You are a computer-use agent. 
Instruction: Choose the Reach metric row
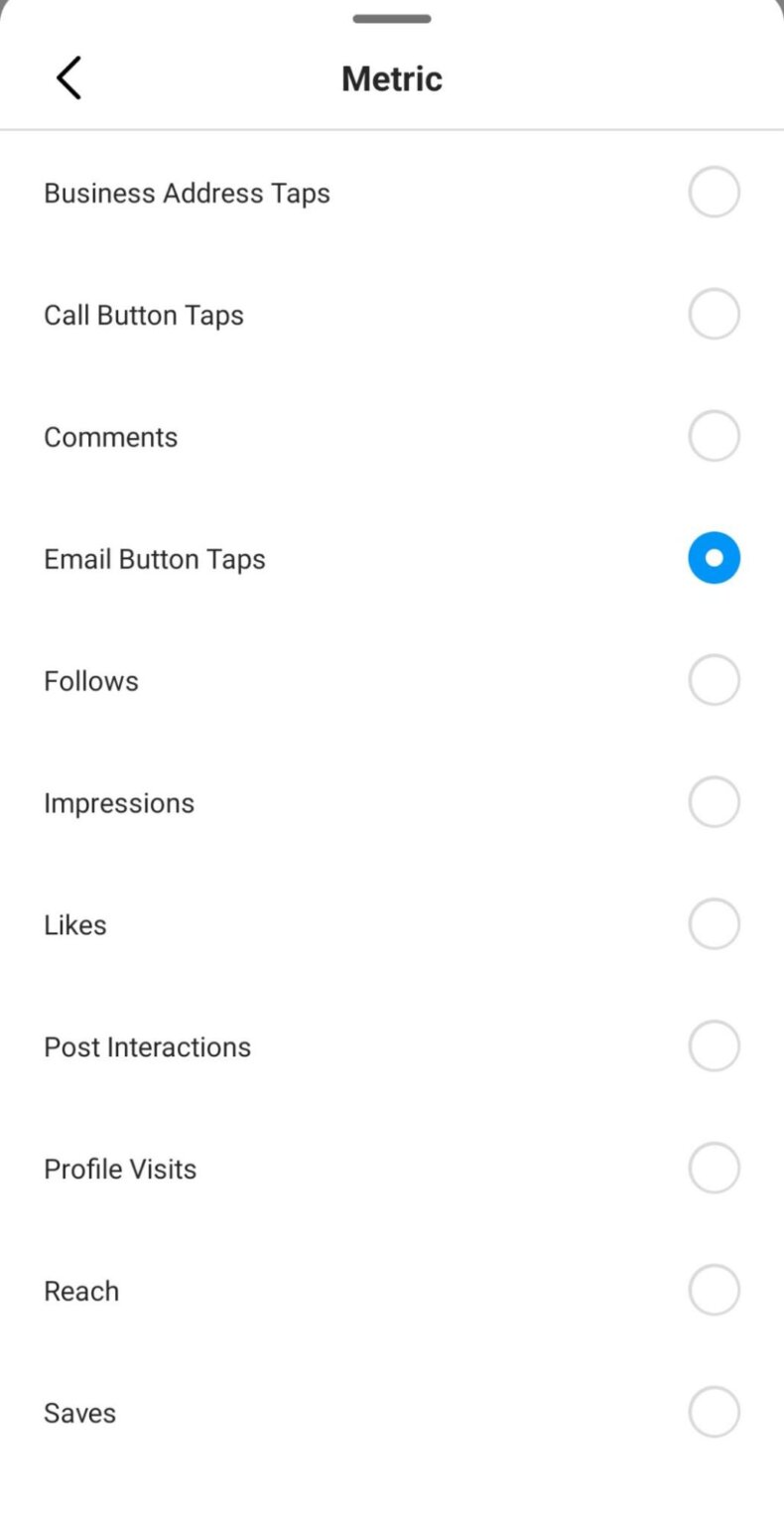tap(80, 1291)
